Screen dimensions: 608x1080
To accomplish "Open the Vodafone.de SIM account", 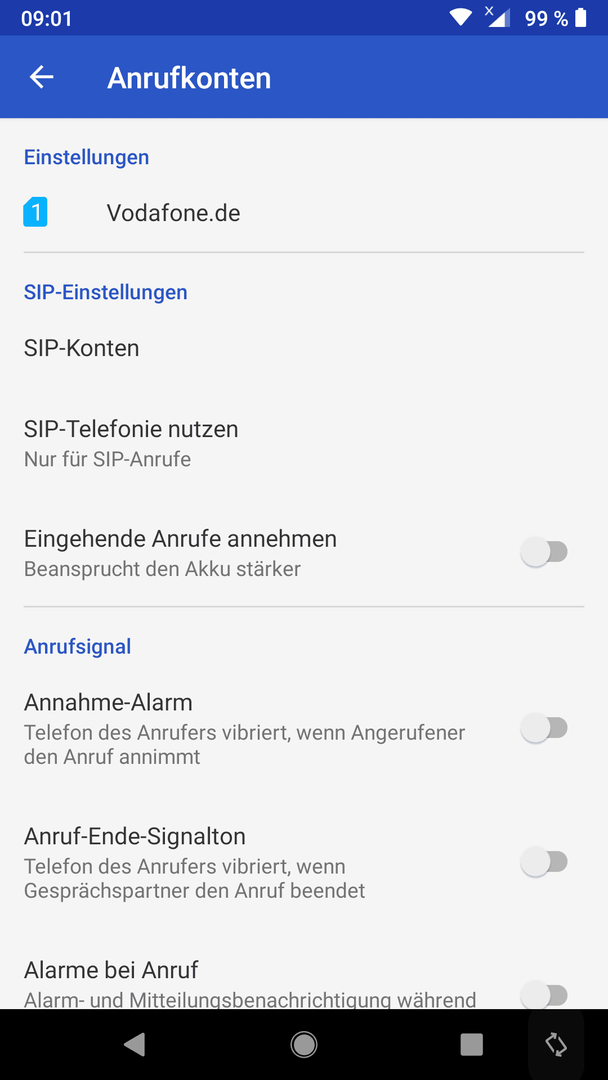I will (304, 213).
